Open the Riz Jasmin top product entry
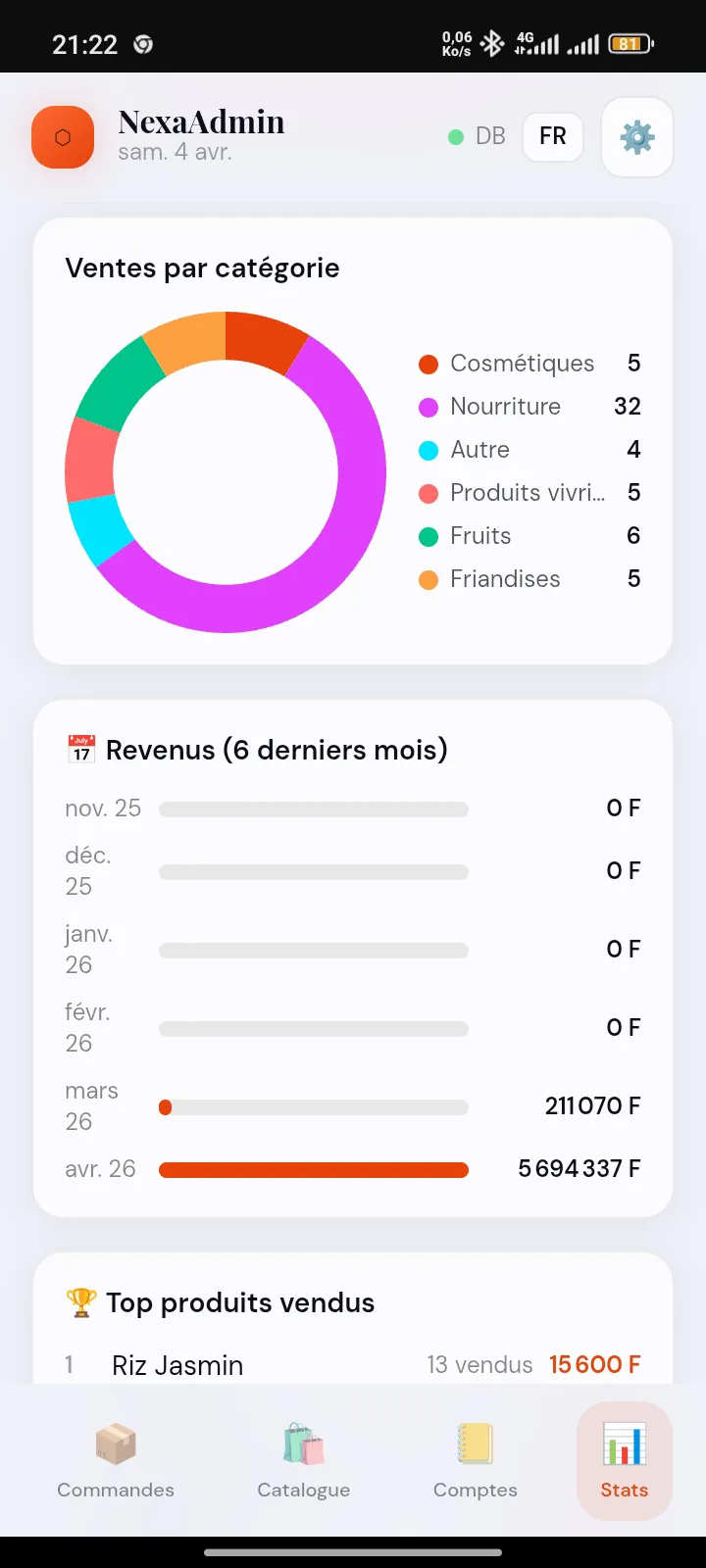 coord(176,1364)
